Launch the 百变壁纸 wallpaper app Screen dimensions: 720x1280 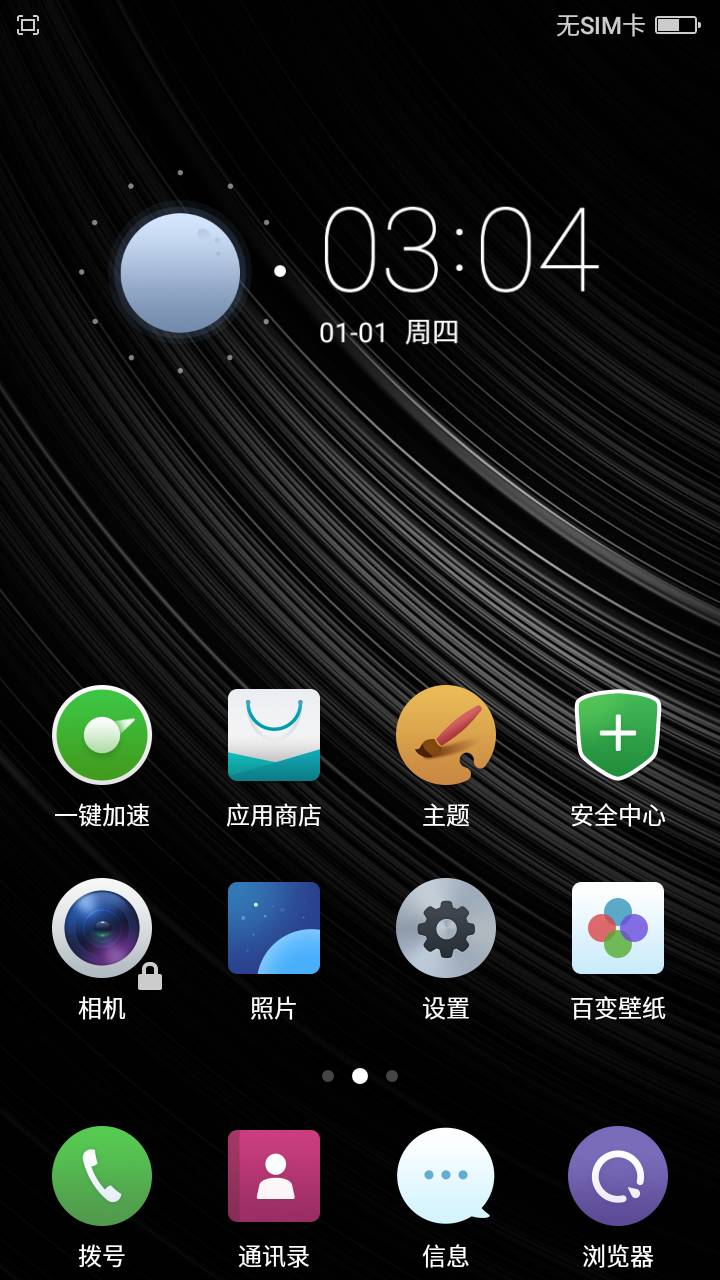tap(618, 928)
